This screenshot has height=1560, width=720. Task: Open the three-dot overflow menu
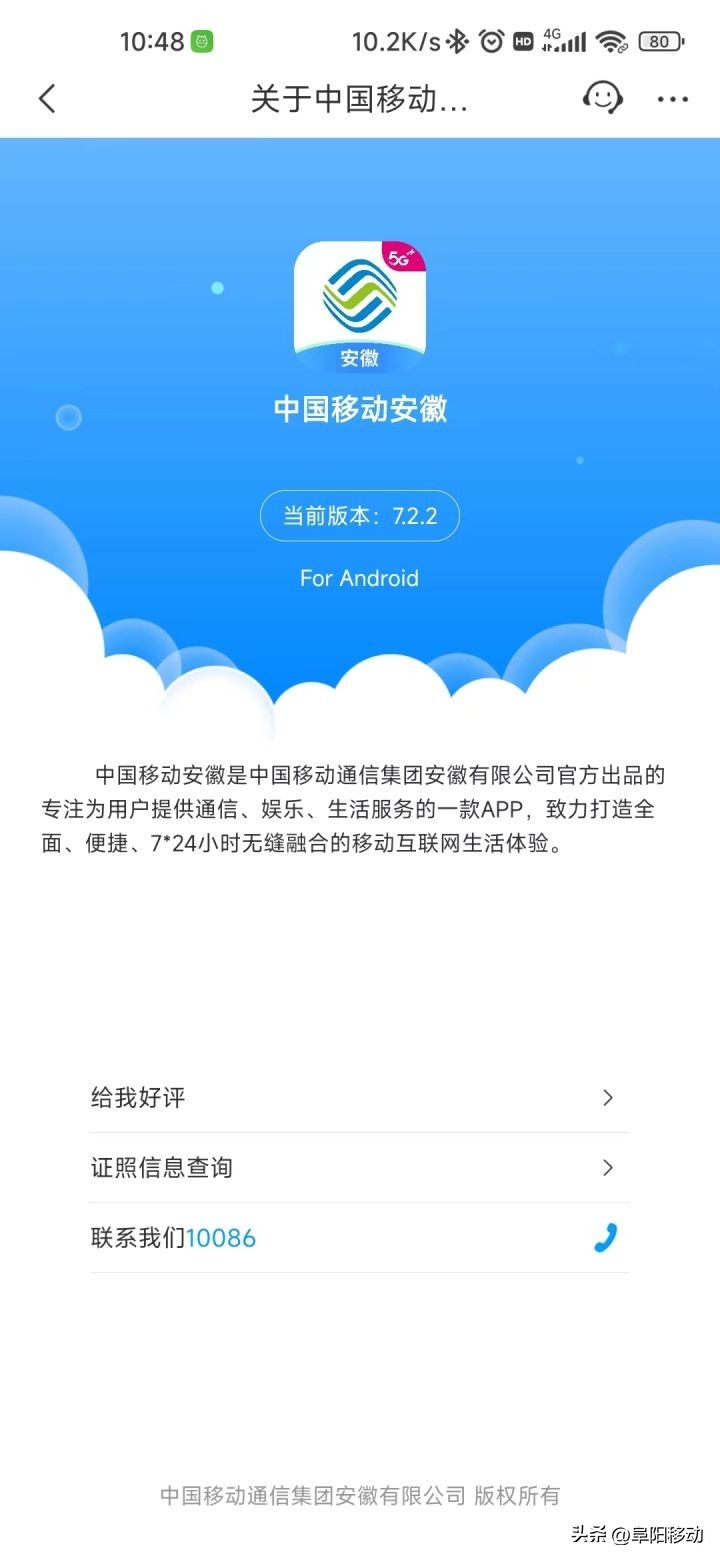tap(673, 98)
